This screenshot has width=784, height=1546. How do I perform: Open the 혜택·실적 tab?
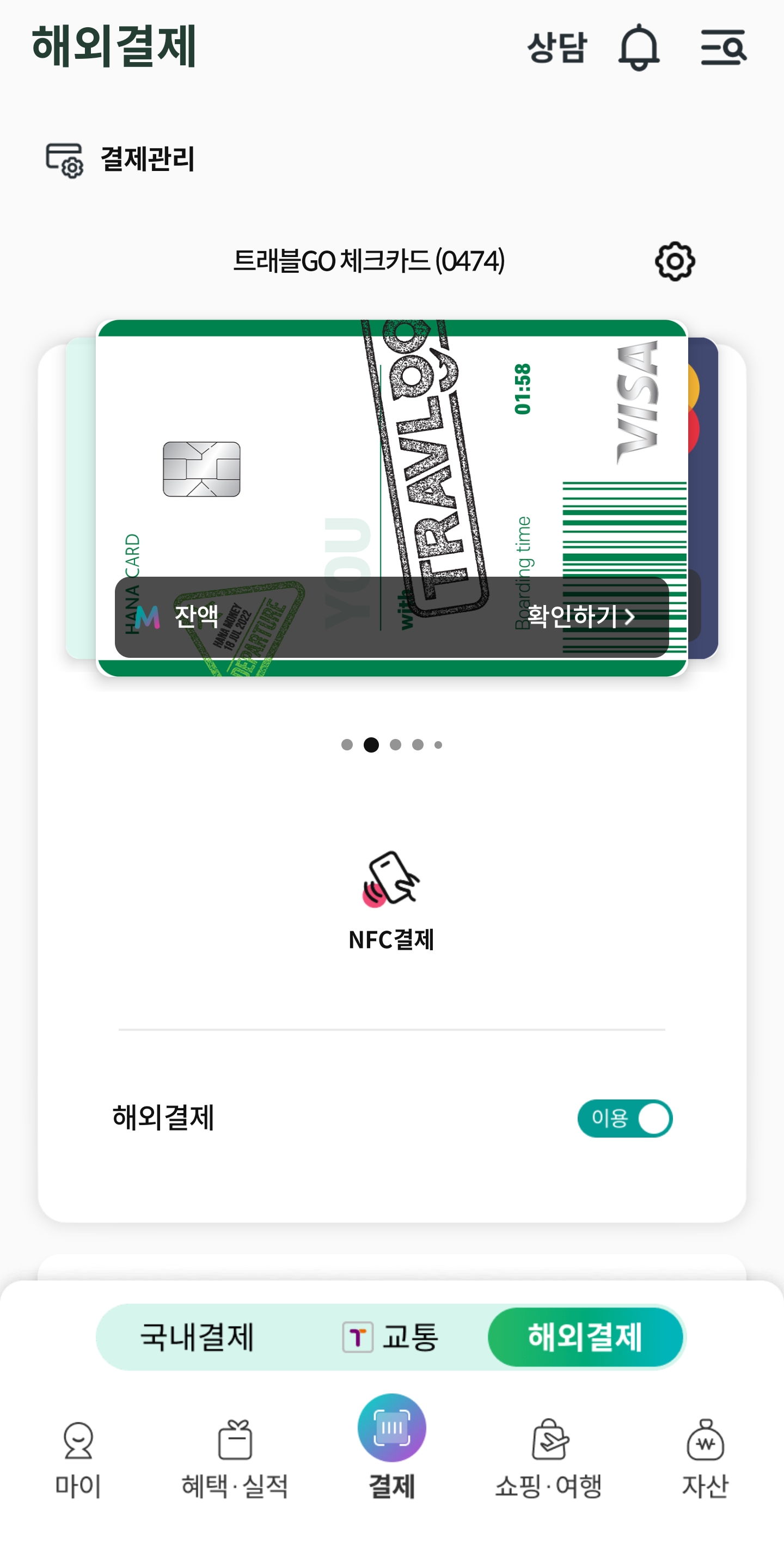[x=235, y=1458]
